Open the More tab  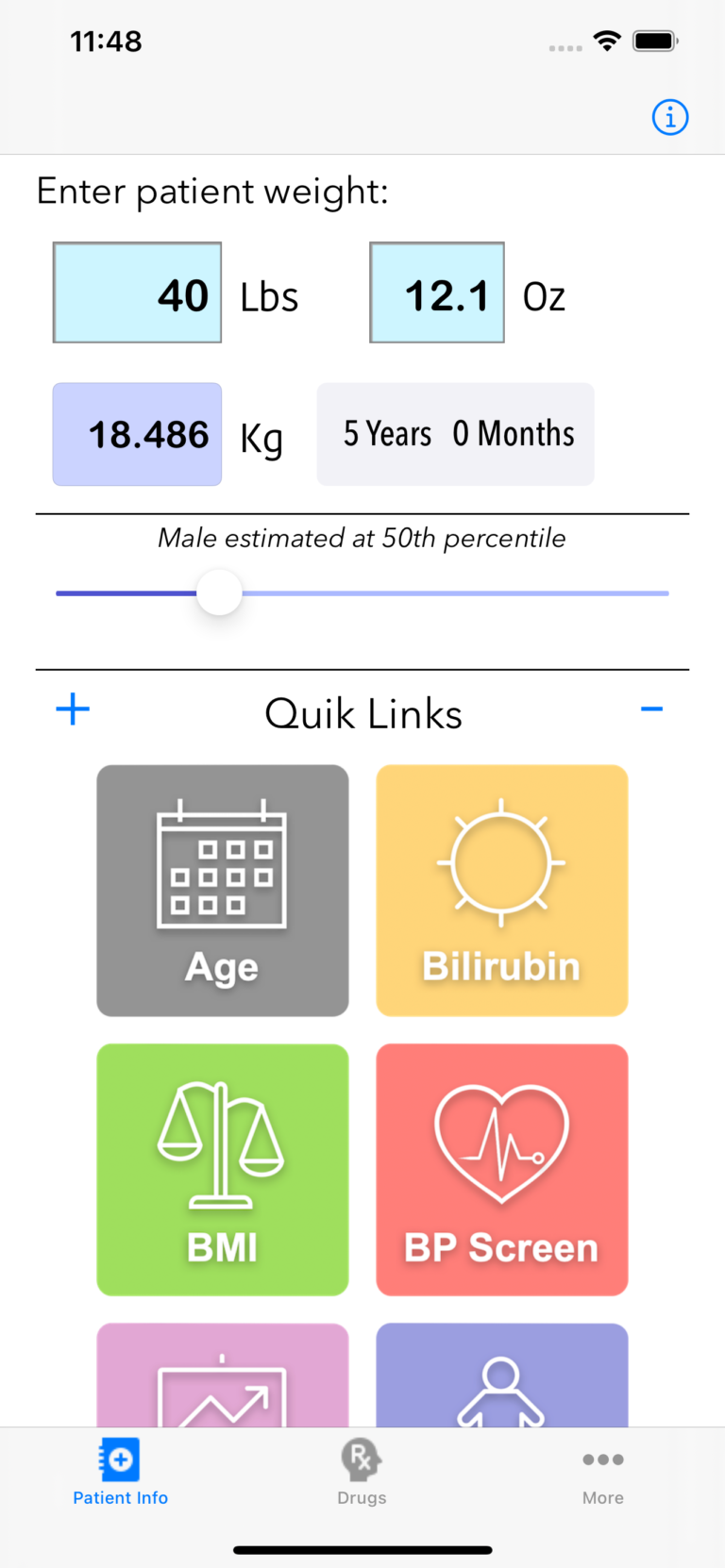point(603,1472)
